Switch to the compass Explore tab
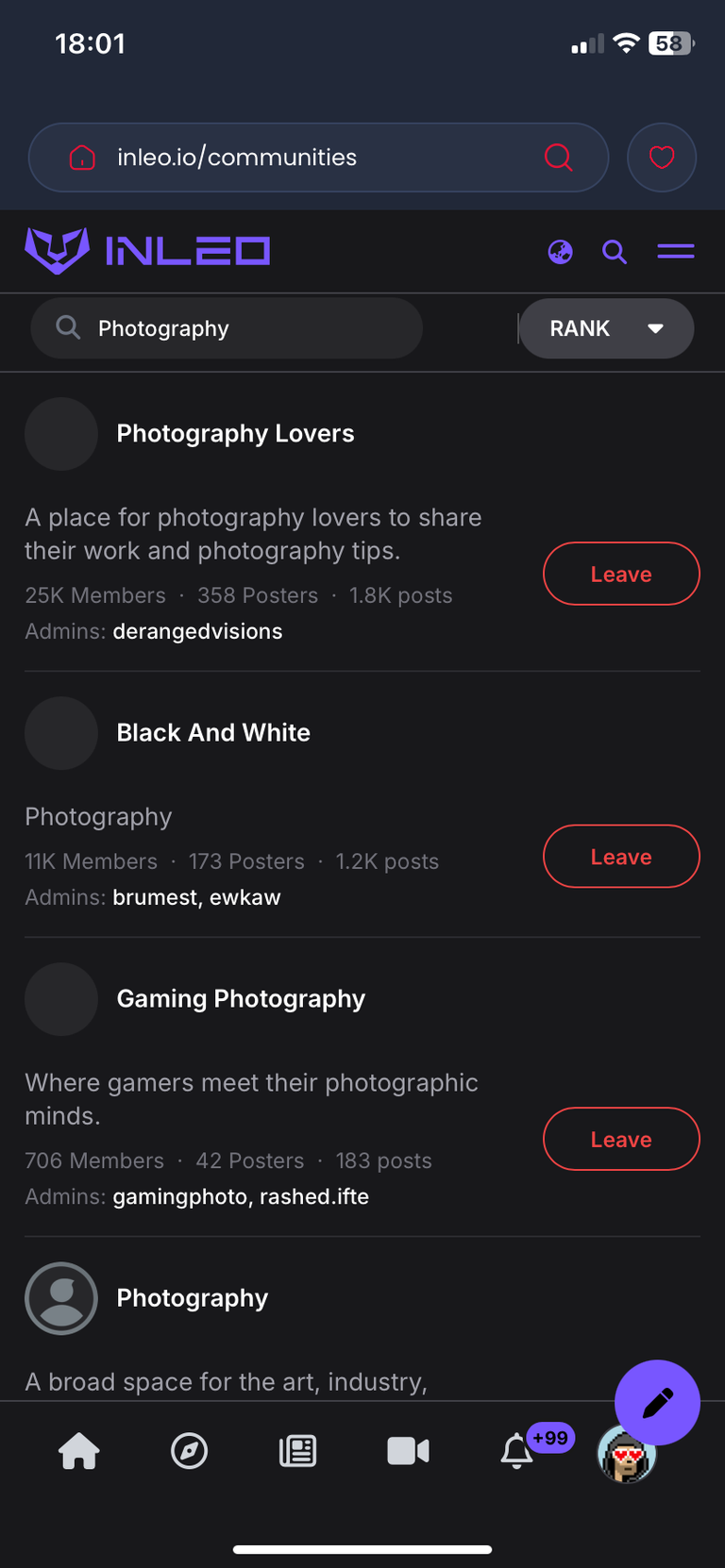 point(189,1451)
